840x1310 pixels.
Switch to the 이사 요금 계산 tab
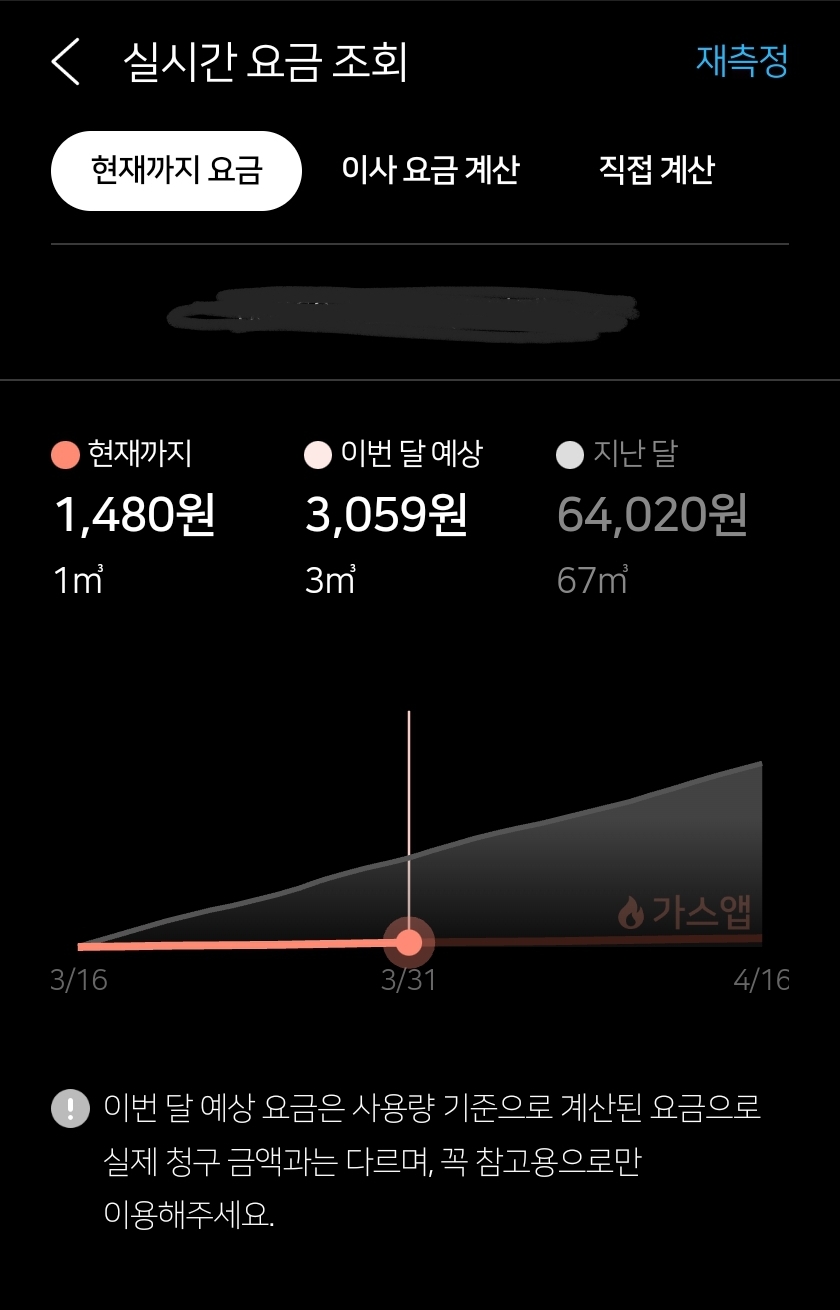(x=430, y=170)
